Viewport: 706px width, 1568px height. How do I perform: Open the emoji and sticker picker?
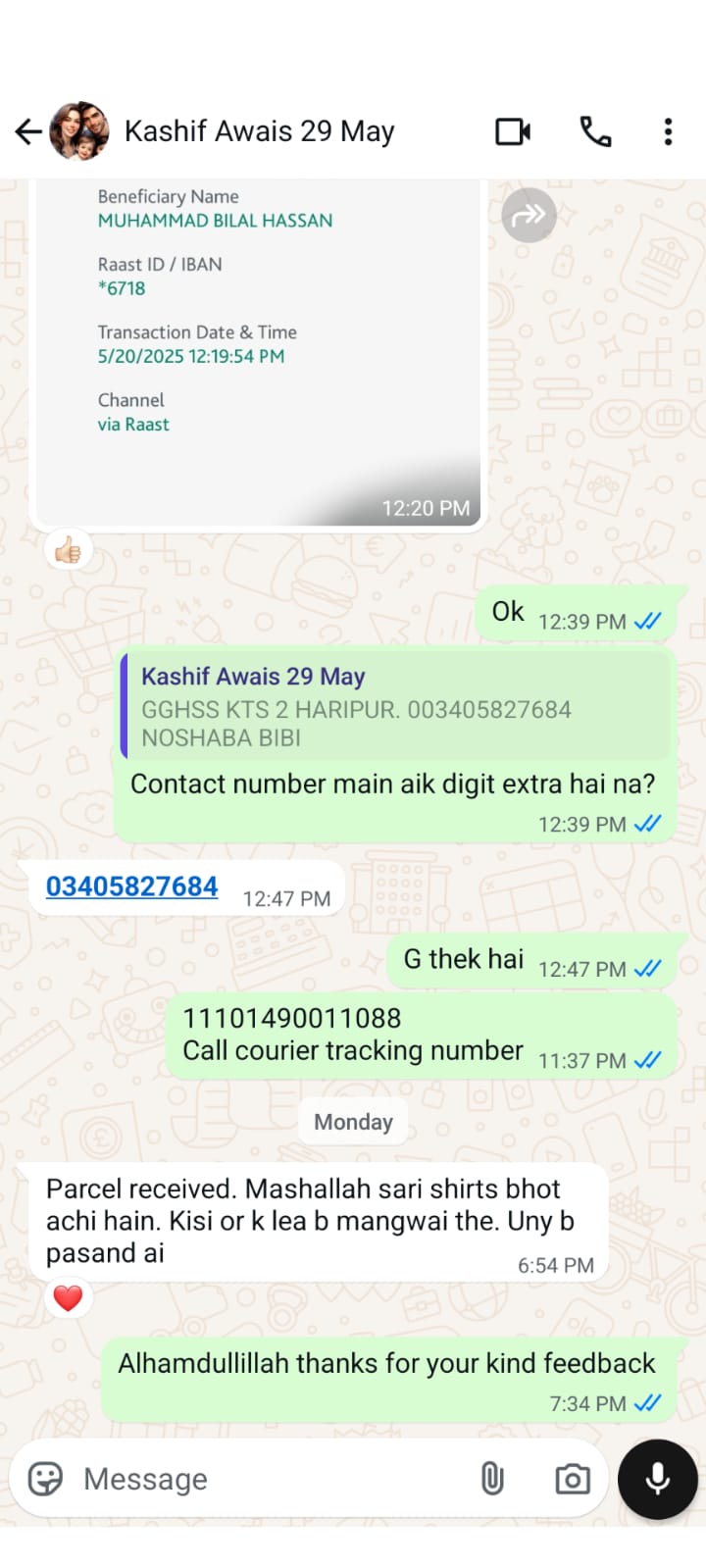45,1479
